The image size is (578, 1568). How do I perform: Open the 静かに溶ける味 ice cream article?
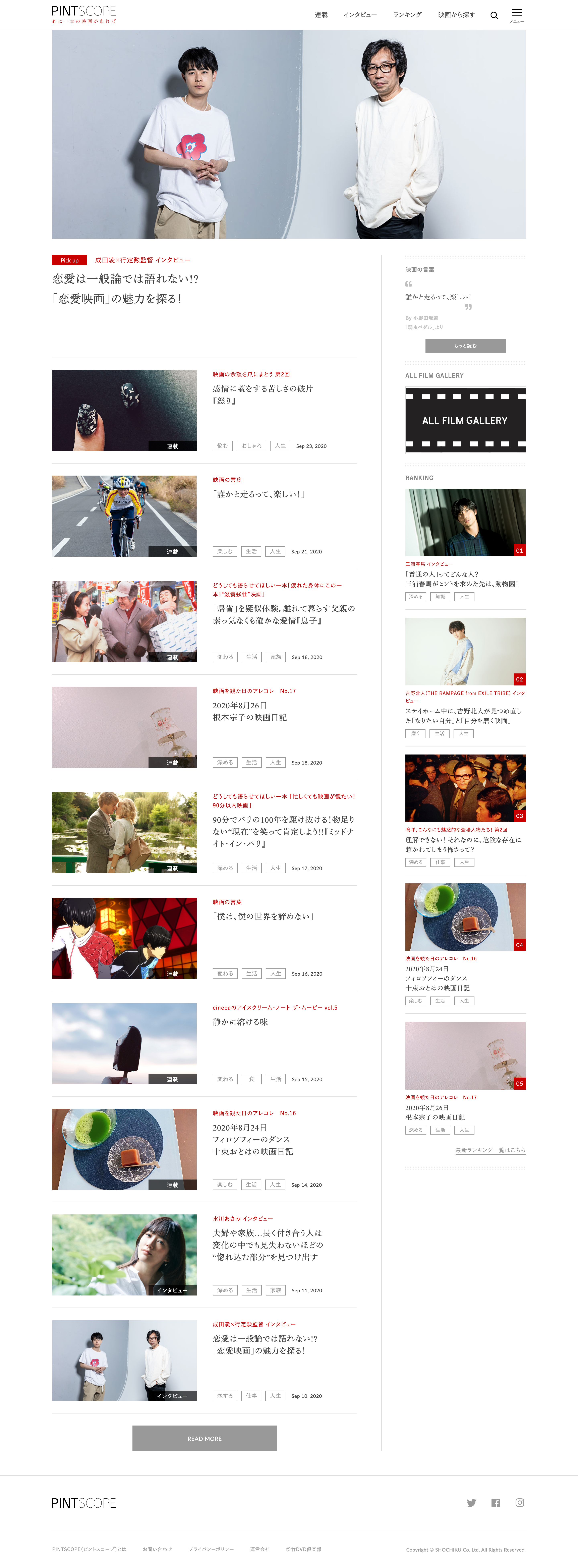click(x=240, y=1022)
